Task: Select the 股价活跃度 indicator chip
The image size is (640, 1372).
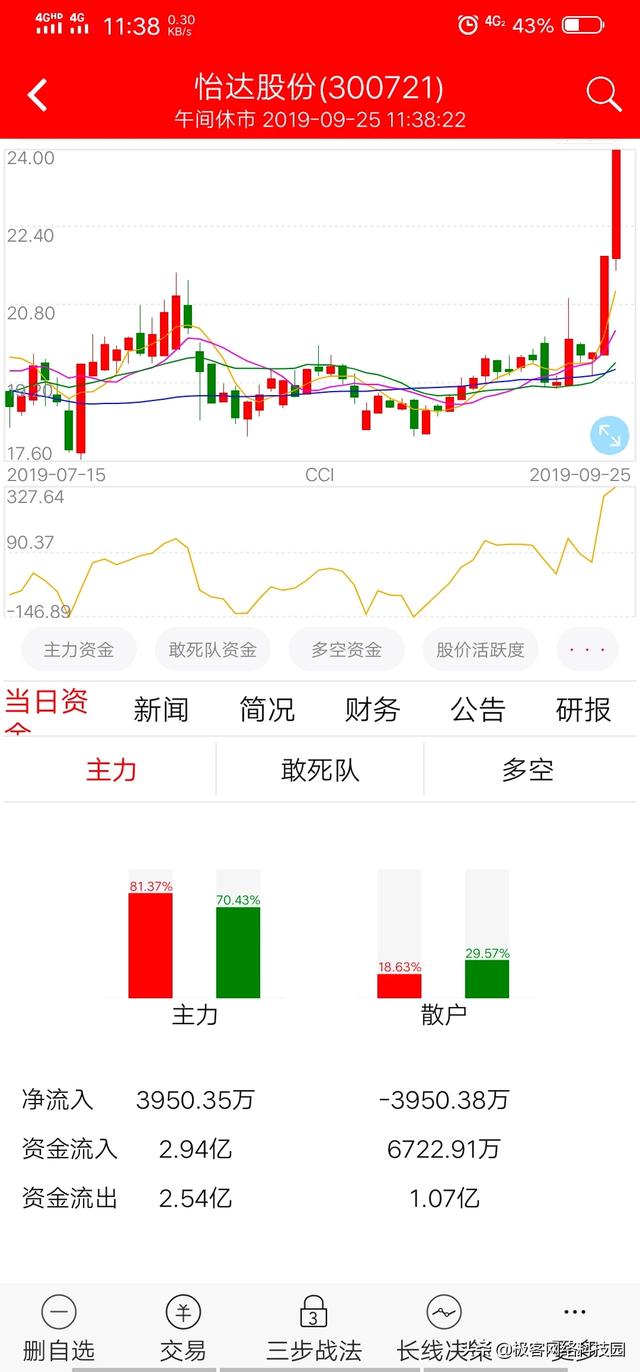Action: pos(480,650)
